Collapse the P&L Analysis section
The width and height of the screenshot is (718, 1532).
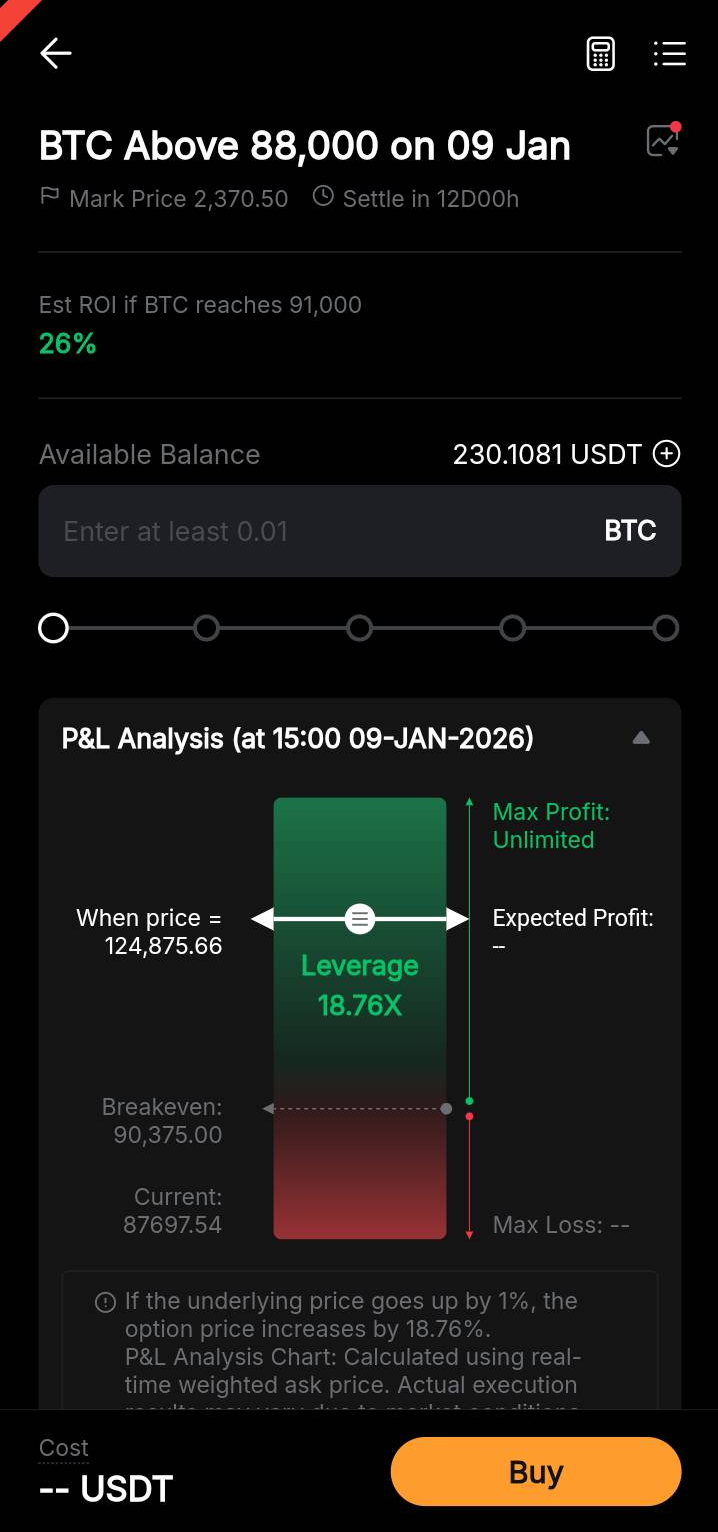click(641, 739)
